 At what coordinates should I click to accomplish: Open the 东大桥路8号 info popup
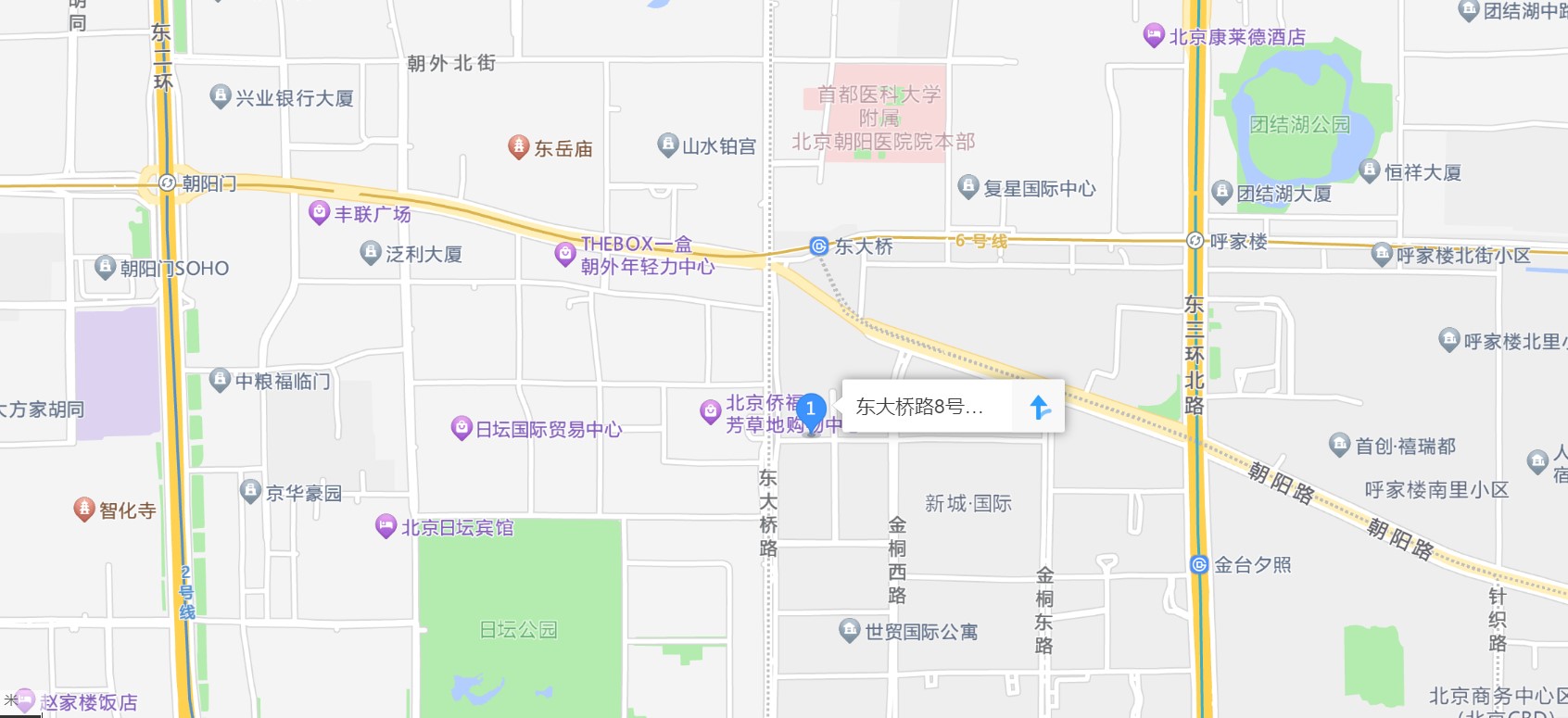pos(919,407)
